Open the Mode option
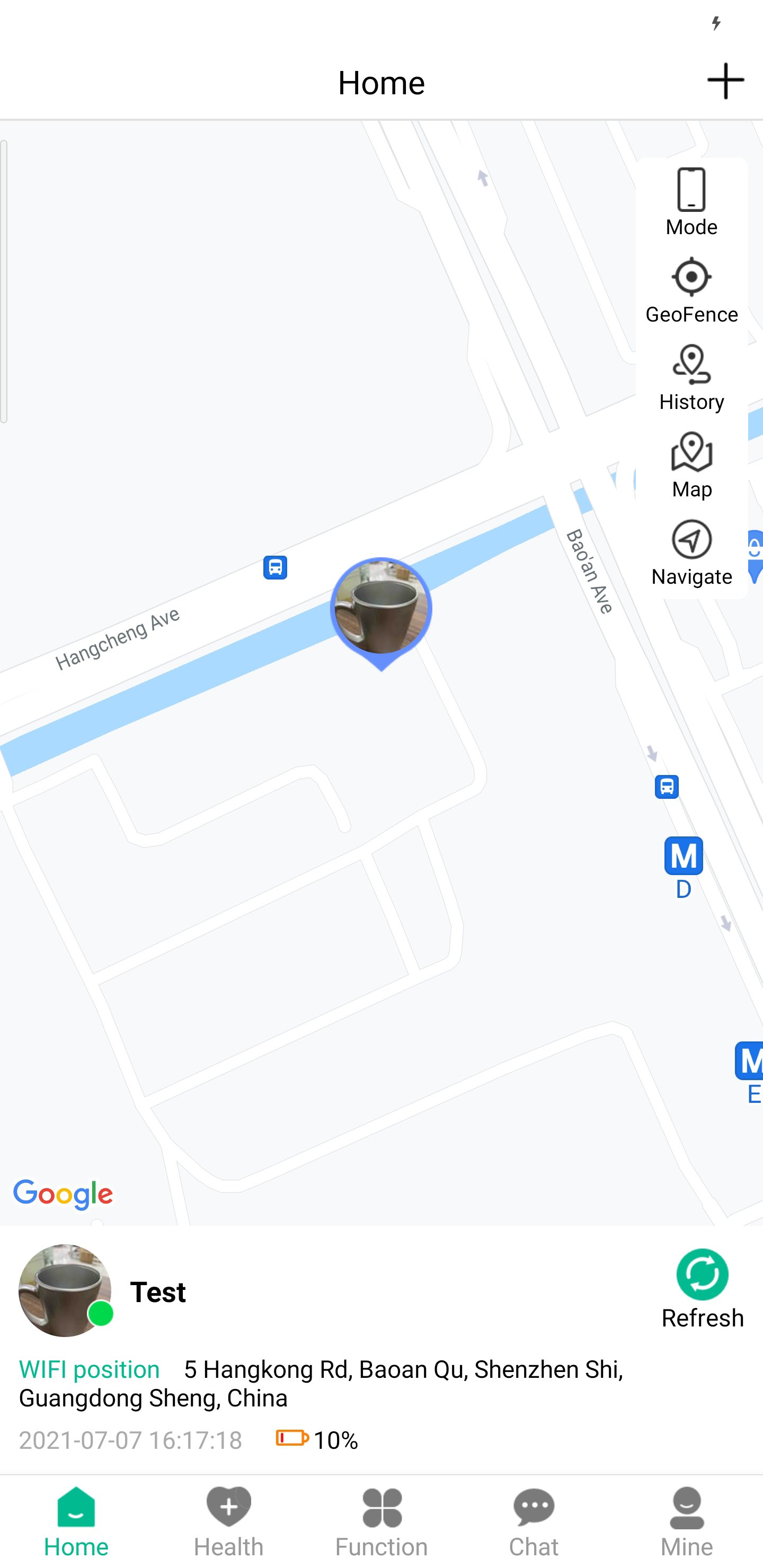Viewport: 763px width, 1568px height. pyautogui.click(x=691, y=202)
